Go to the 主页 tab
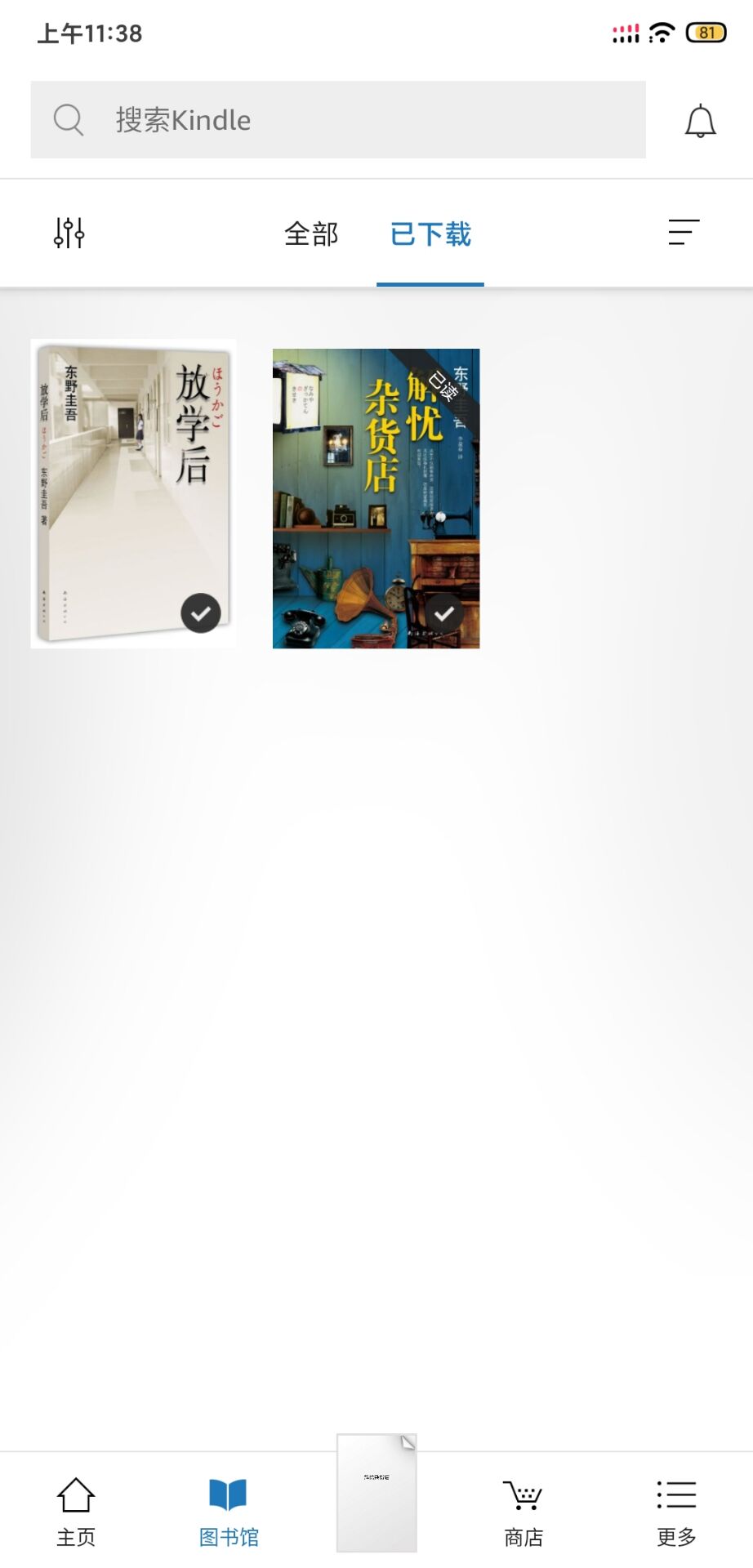 tap(76, 1512)
